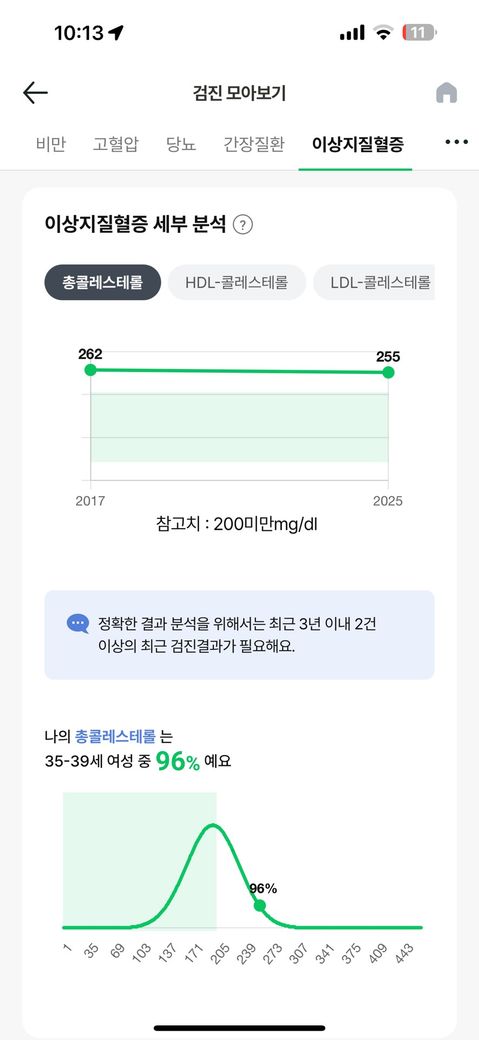
Task: Select the 당뇨 tab
Action: coord(181,145)
